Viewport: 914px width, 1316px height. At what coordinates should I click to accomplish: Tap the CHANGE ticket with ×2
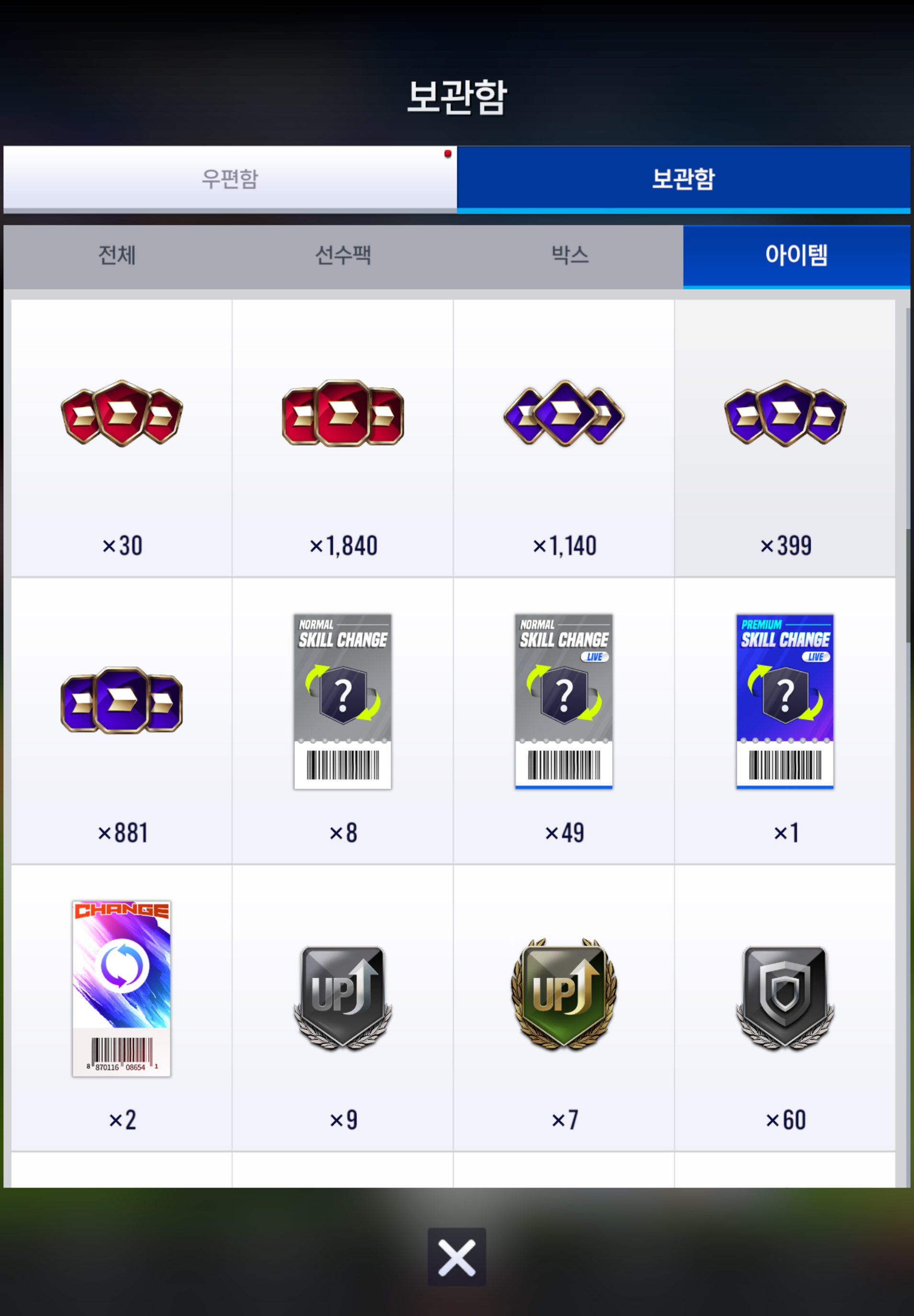pos(122,1007)
